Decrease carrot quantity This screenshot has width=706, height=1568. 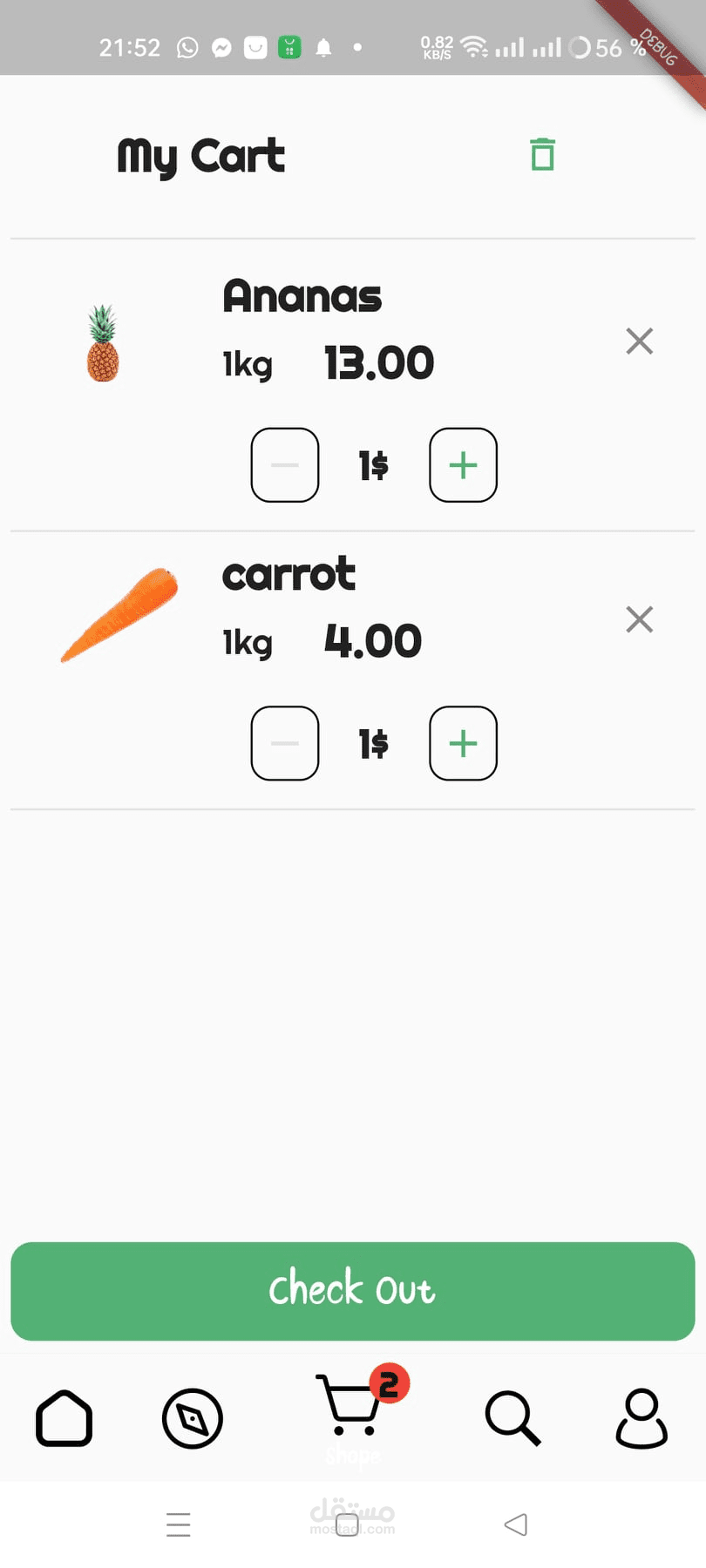click(x=285, y=743)
